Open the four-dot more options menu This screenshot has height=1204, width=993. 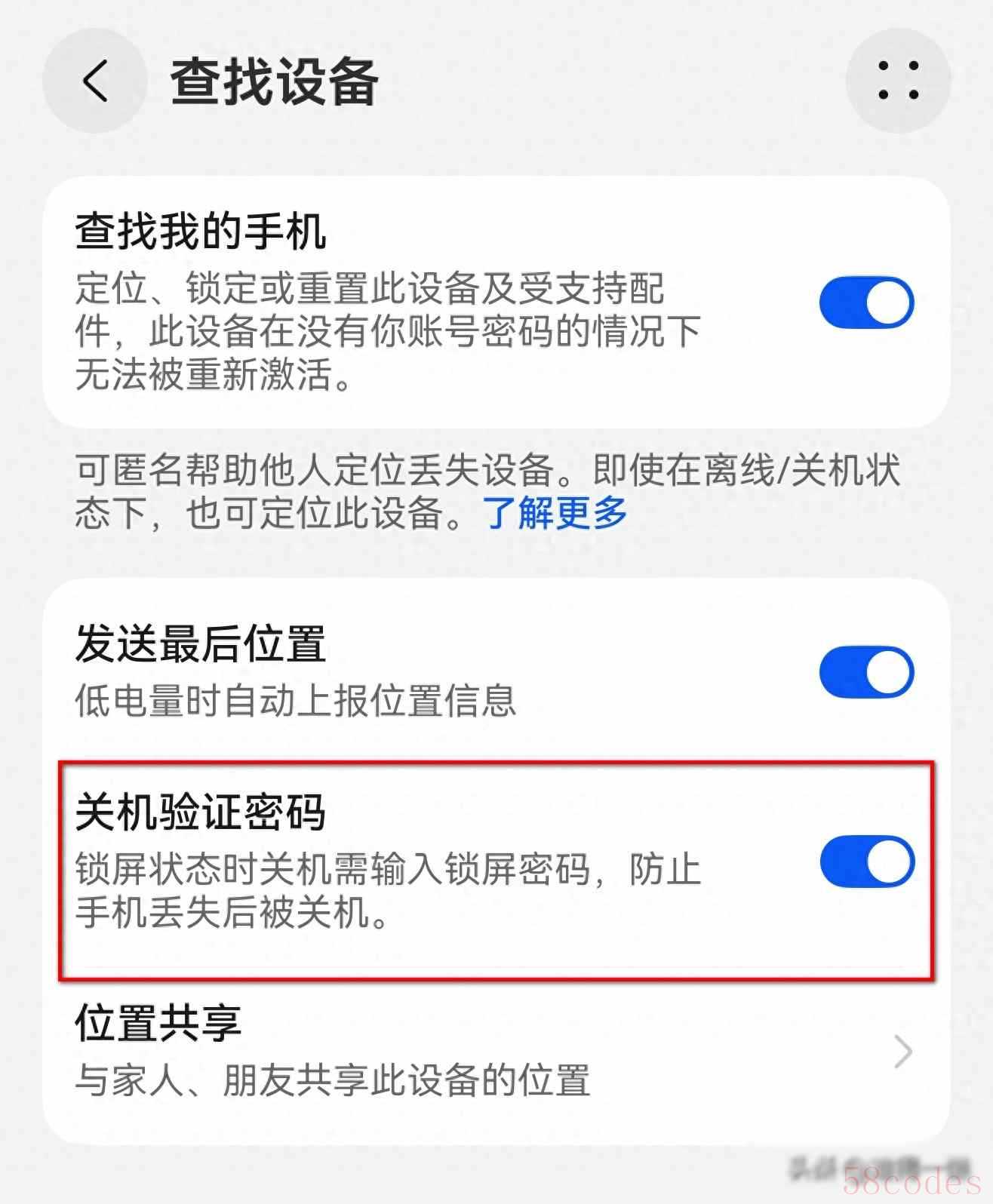(898, 80)
